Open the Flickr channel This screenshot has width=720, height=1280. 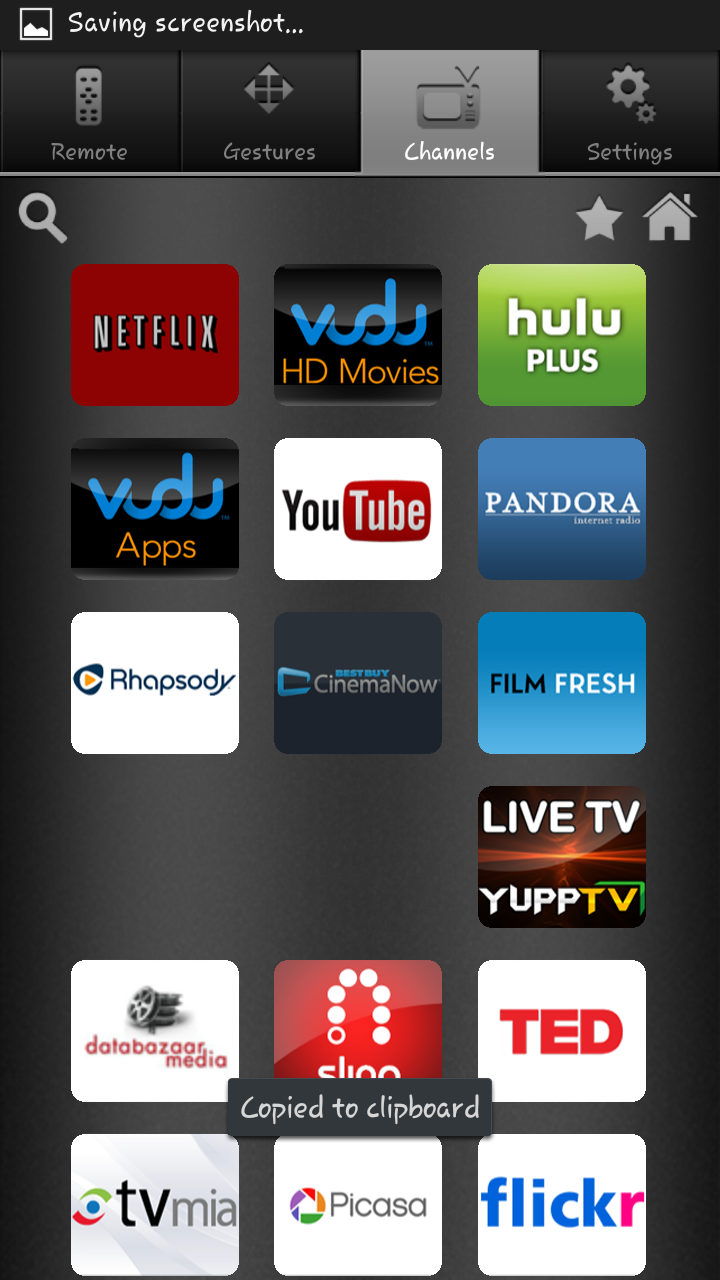pos(562,1205)
